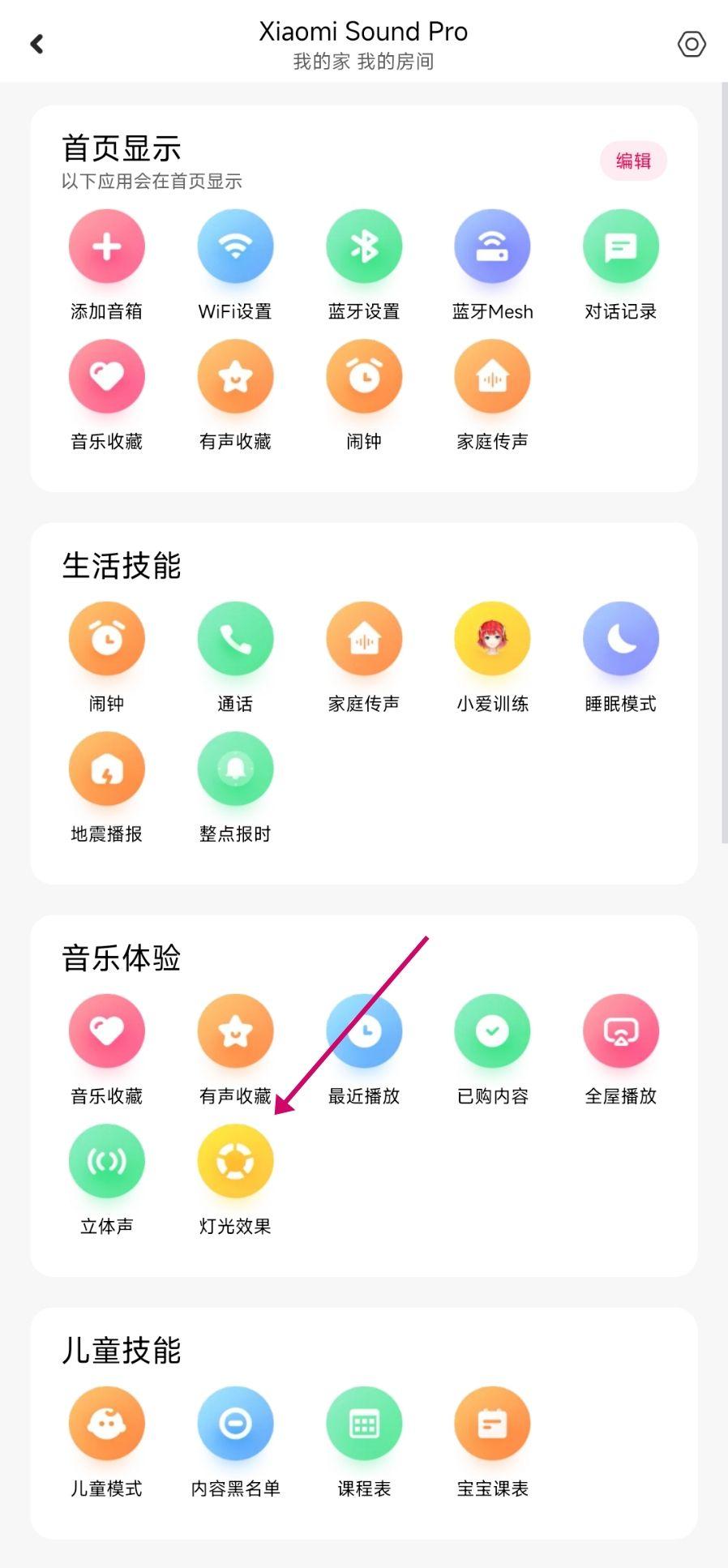
Task: Select the 整点报时 hourly chime icon
Action: pos(235,768)
